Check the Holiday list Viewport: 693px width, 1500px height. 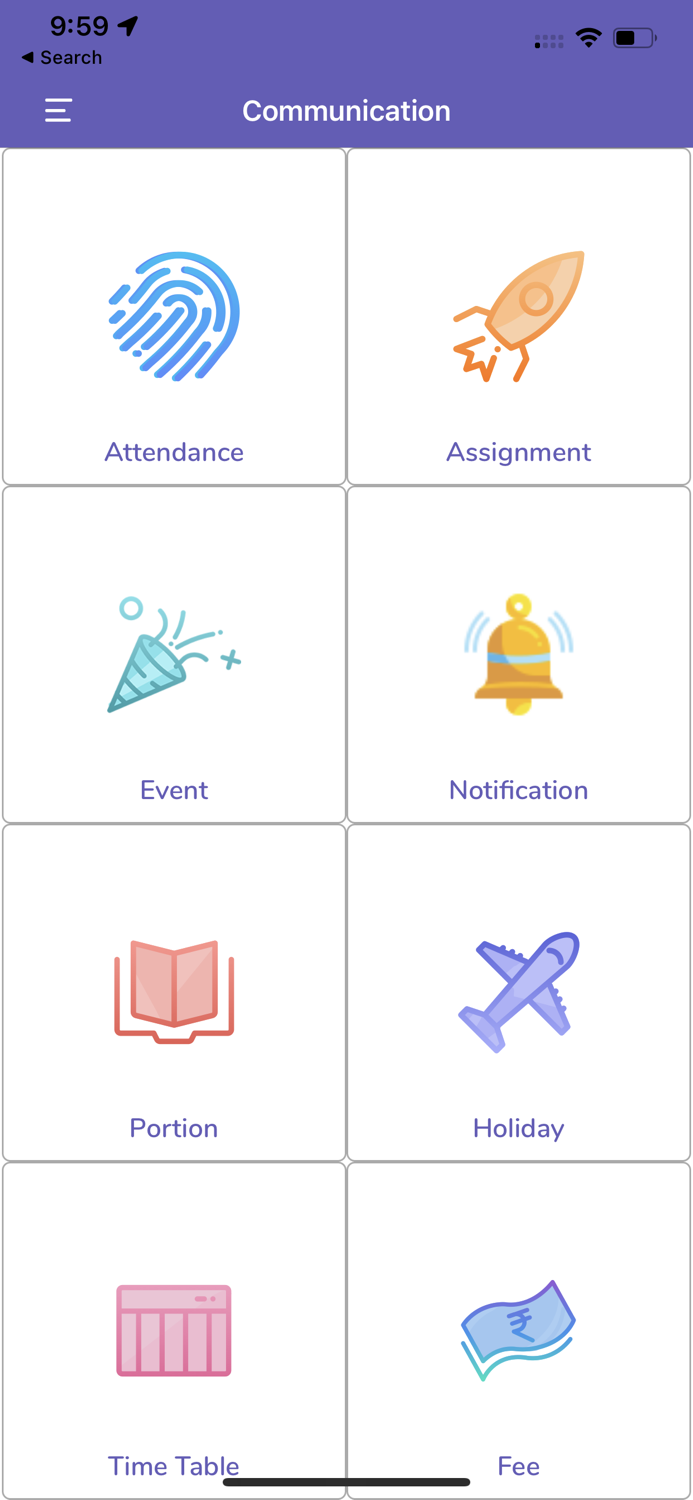click(x=518, y=993)
